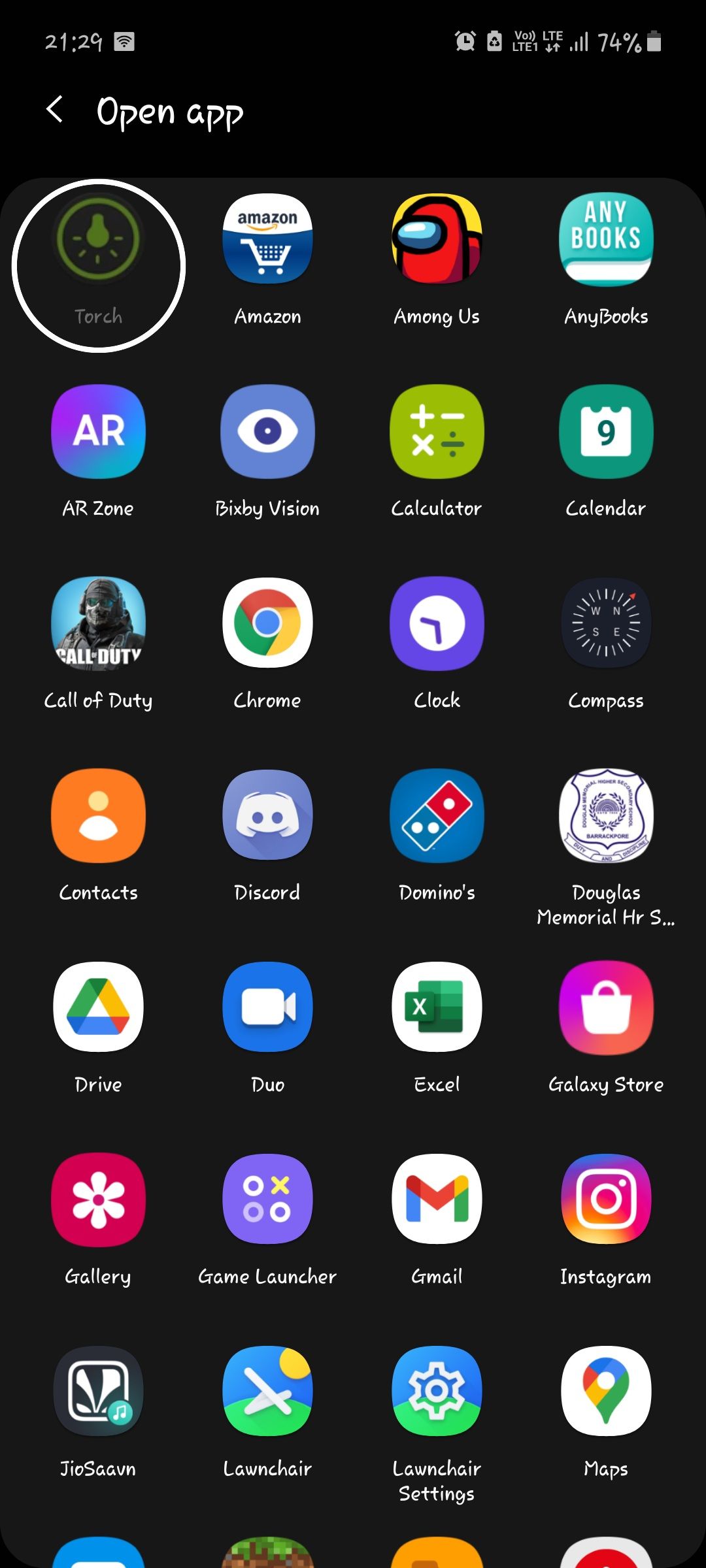Image resolution: width=706 pixels, height=1568 pixels.
Task: Select the AnyBooks app
Action: point(607,240)
